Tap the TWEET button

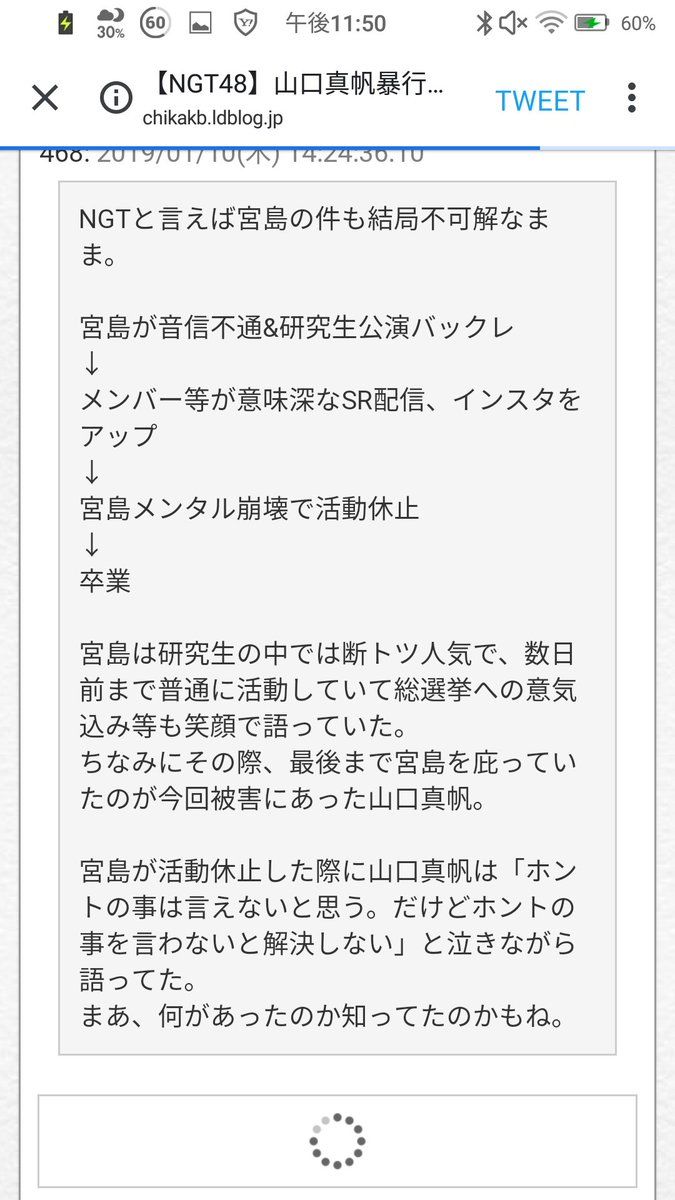pyautogui.click(x=540, y=100)
